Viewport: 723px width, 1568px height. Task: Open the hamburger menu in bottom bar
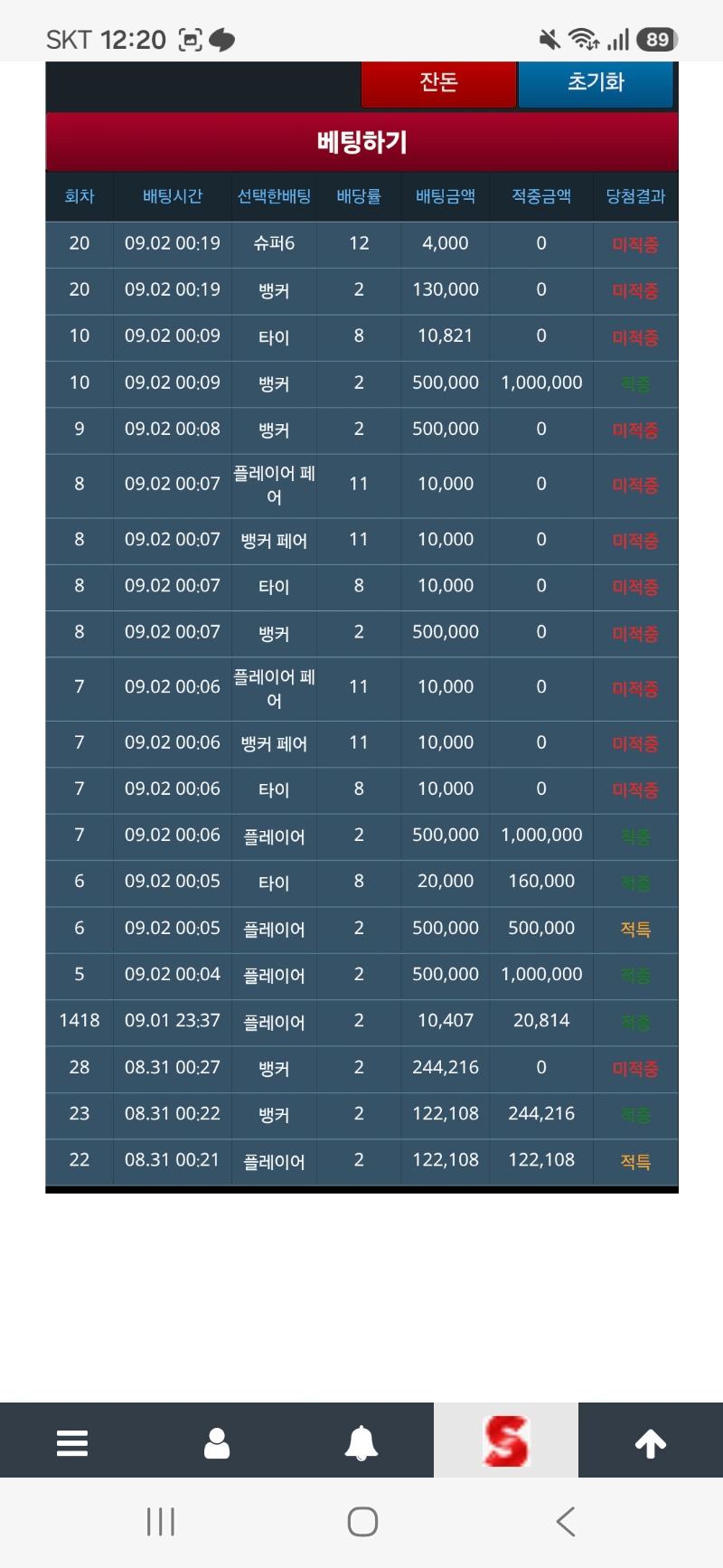[72, 1442]
